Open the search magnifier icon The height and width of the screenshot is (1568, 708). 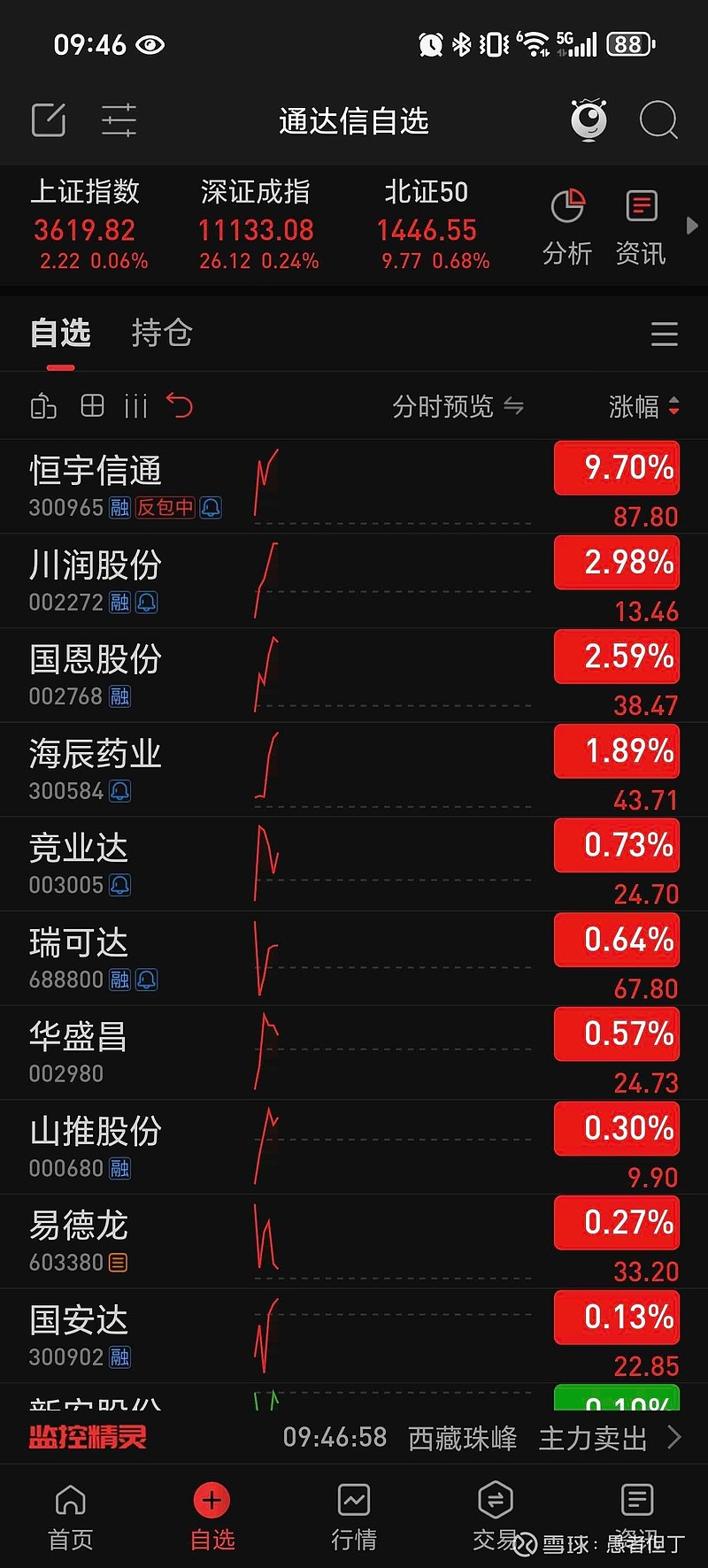tap(658, 120)
